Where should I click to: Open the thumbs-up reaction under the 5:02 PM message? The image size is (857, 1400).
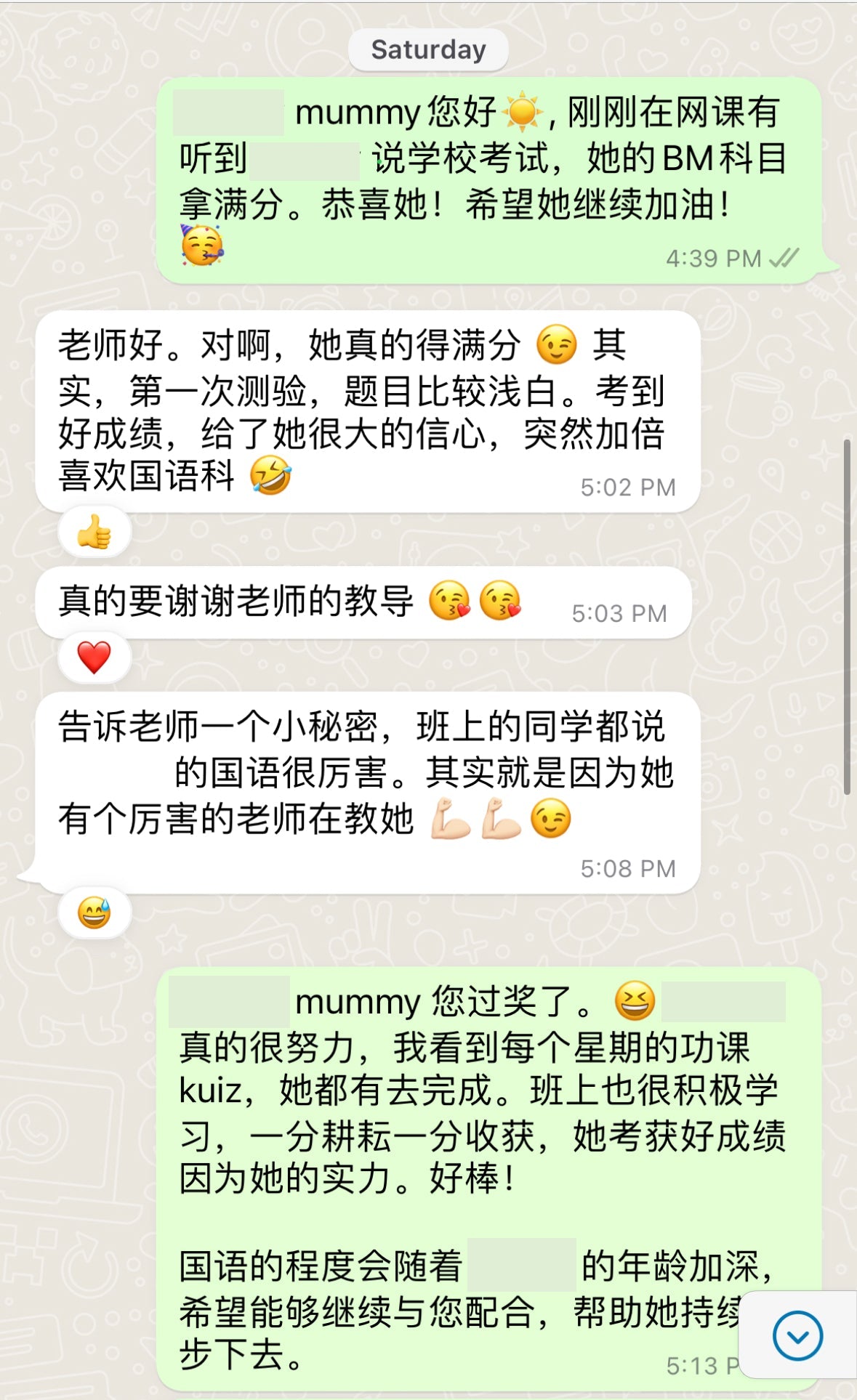click(x=94, y=533)
